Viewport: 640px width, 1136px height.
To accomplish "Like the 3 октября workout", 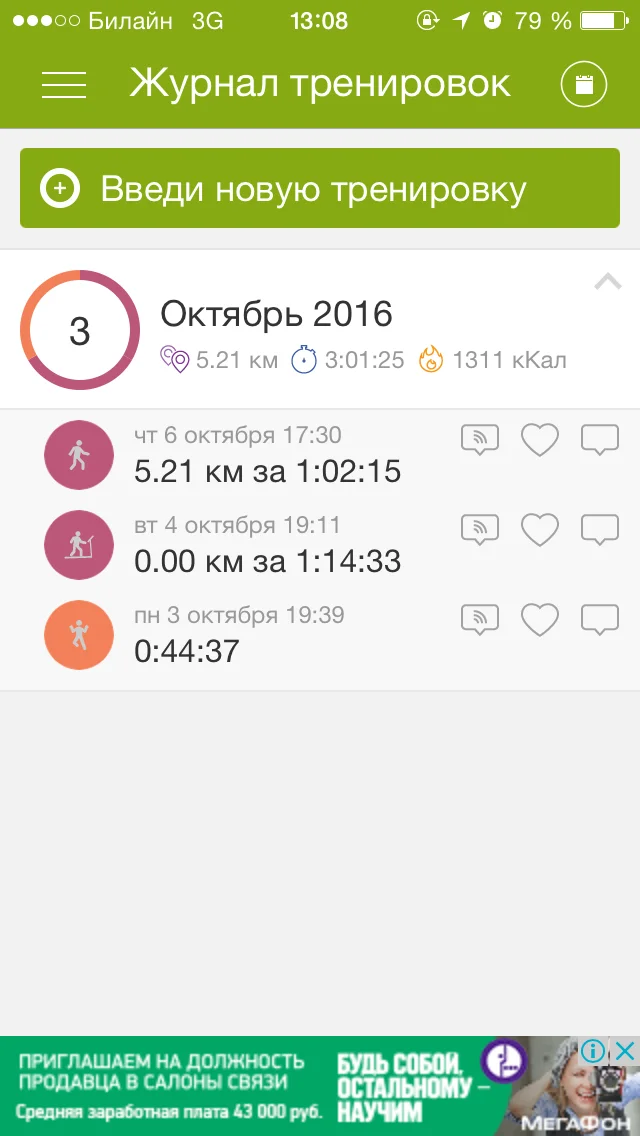I will pos(540,620).
